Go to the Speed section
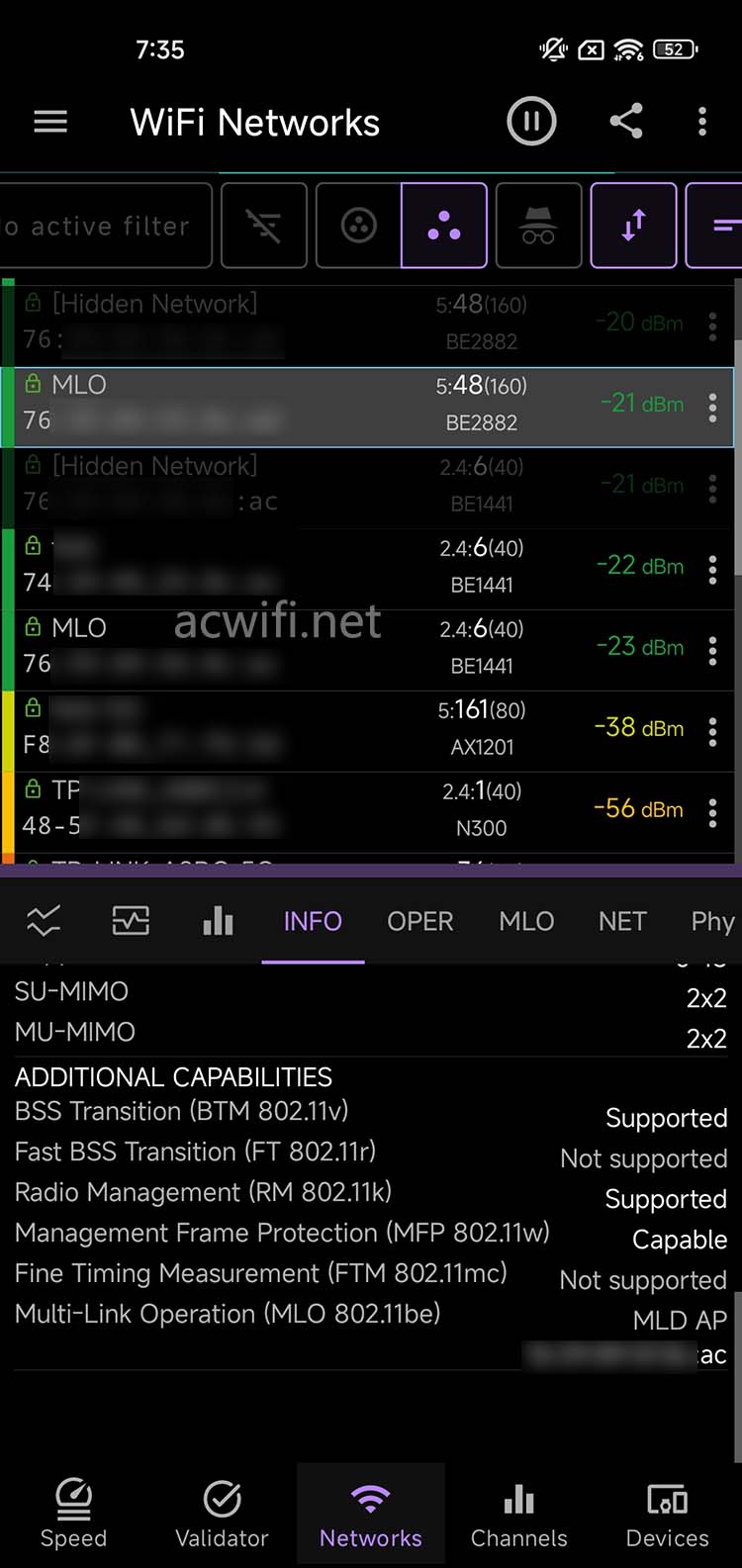The width and height of the screenshot is (742, 1568). (73, 1513)
